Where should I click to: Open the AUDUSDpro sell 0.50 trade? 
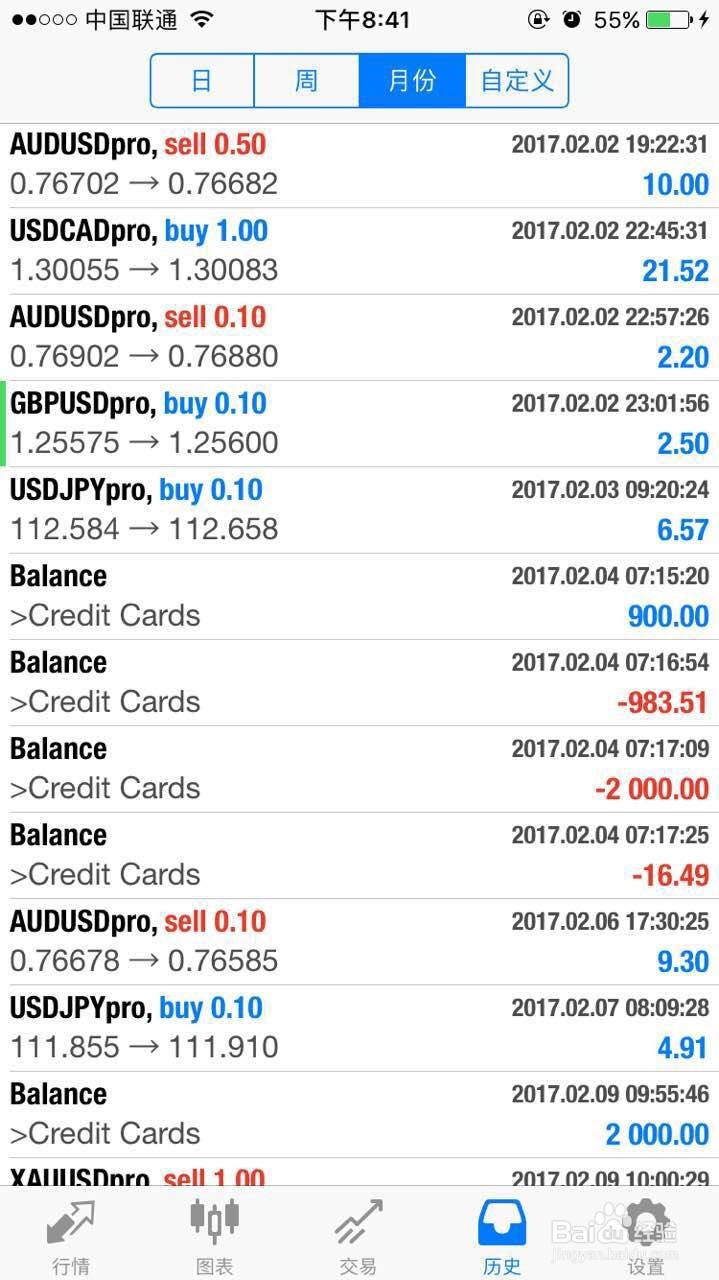359,165
